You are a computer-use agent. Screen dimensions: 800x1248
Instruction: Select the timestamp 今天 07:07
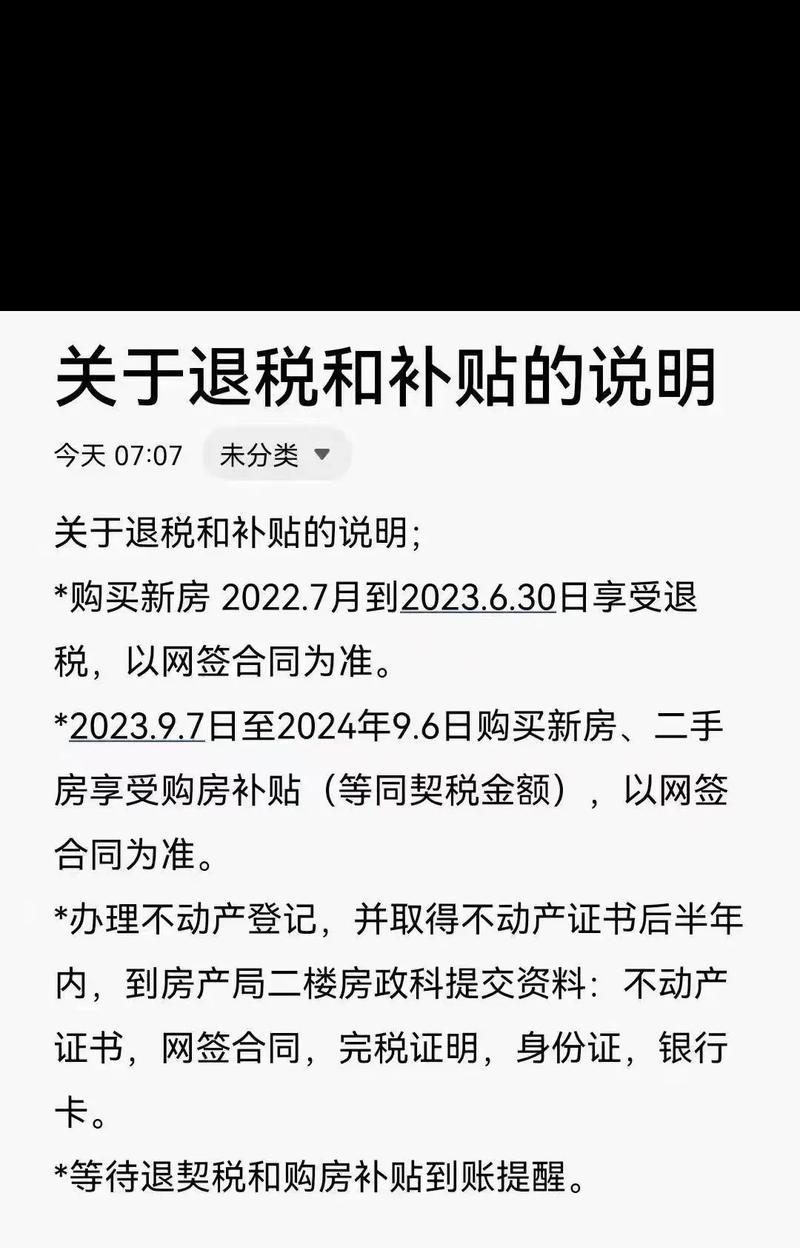[x=115, y=455]
